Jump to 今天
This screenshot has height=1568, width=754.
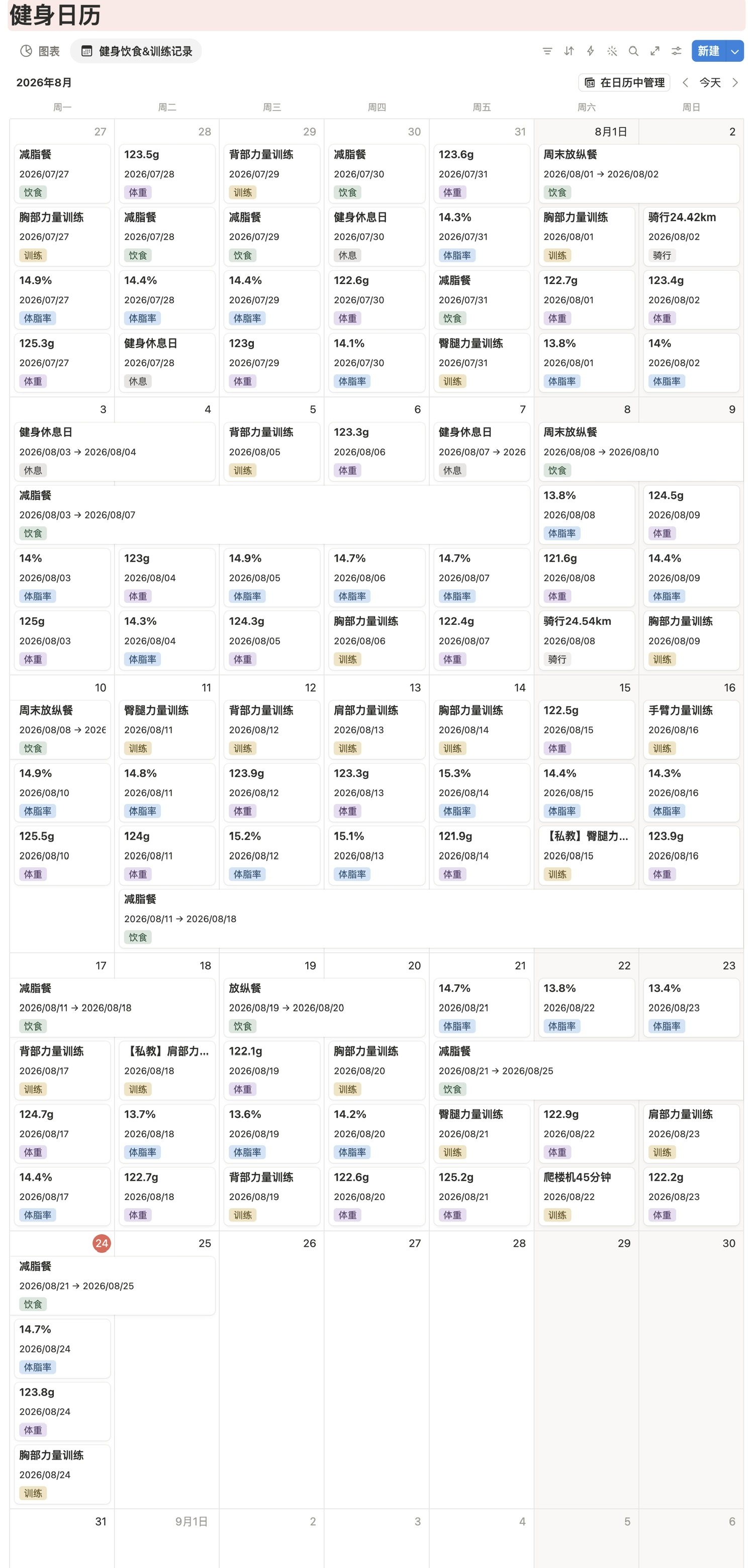[710, 82]
